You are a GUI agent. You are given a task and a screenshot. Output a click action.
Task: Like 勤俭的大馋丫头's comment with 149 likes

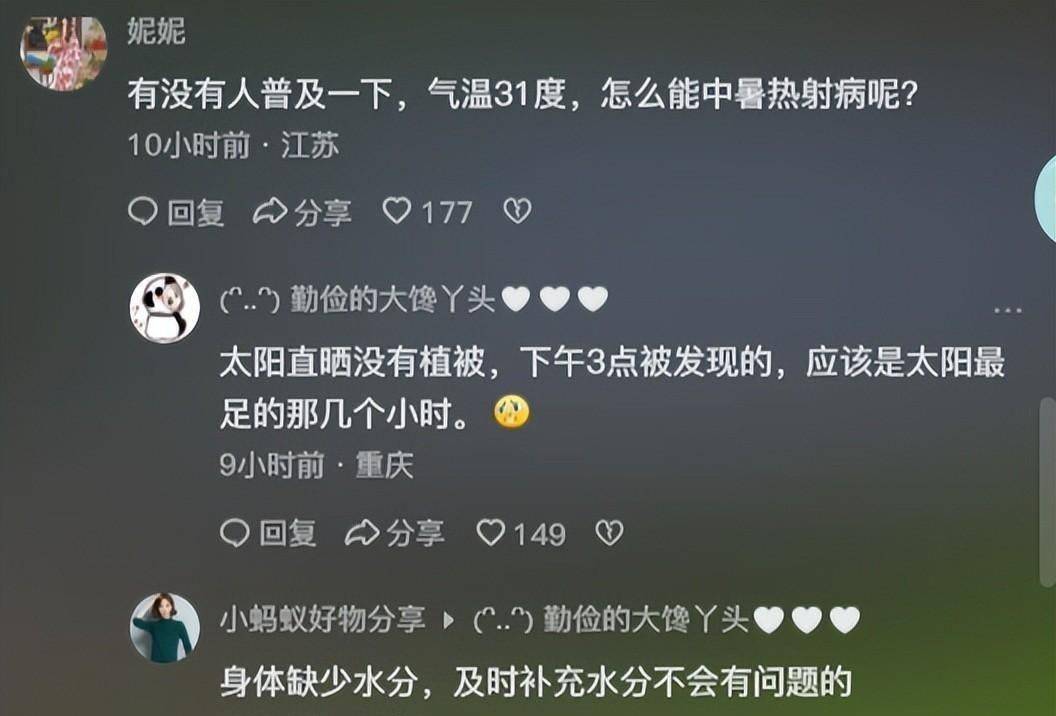click(x=520, y=534)
